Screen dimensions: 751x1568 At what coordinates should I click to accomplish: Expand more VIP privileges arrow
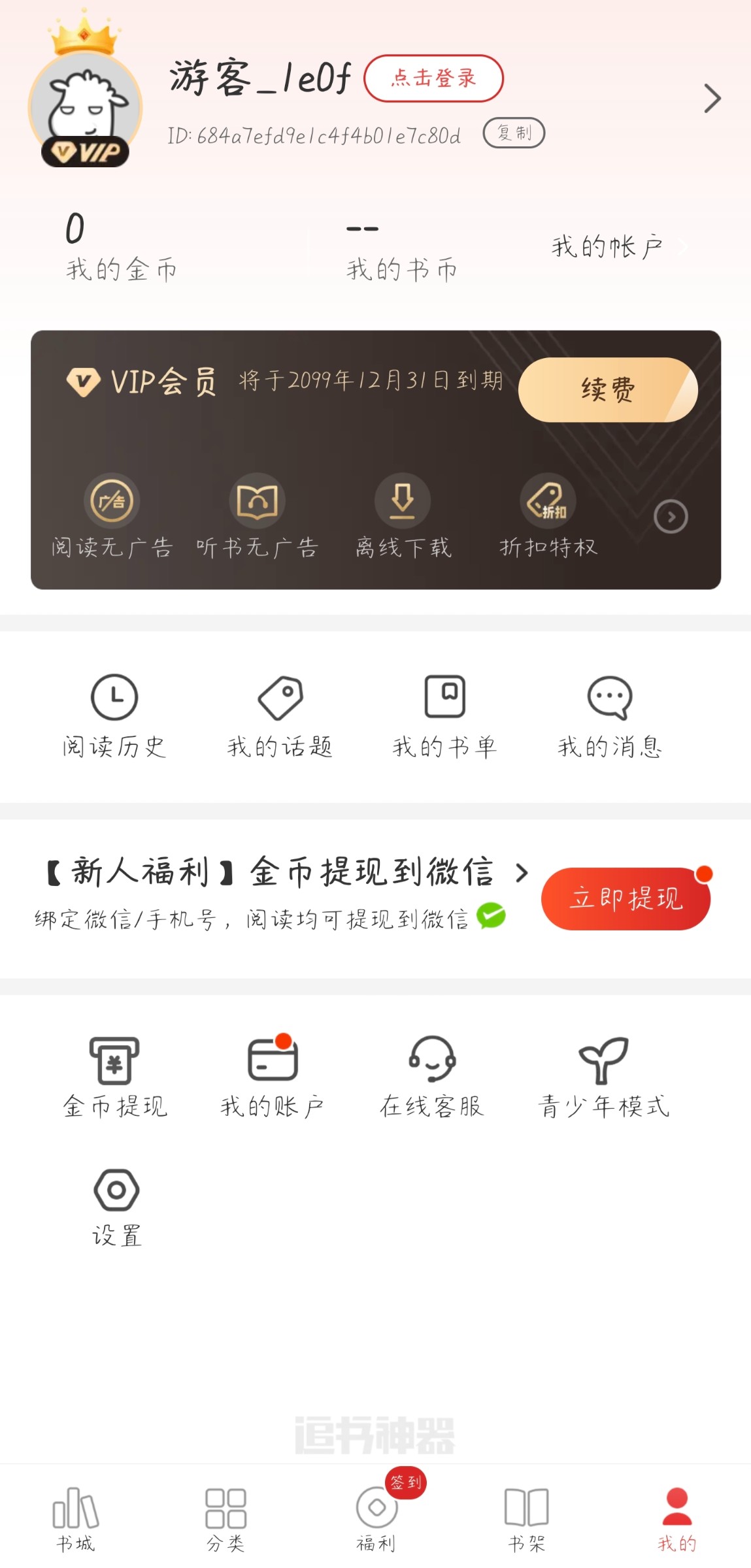[x=671, y=517]
